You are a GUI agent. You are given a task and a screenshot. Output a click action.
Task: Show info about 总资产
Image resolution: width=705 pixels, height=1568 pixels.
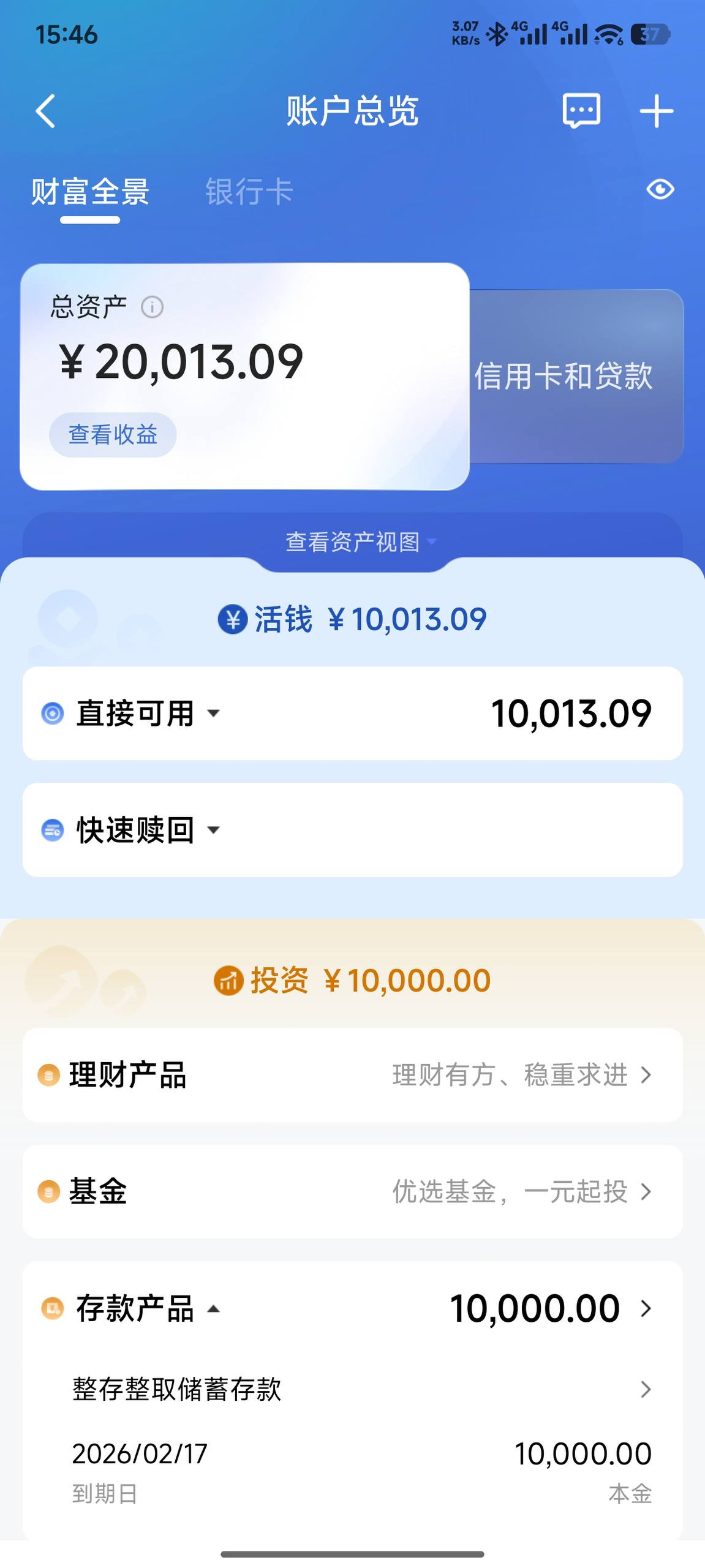click(152, 307)
